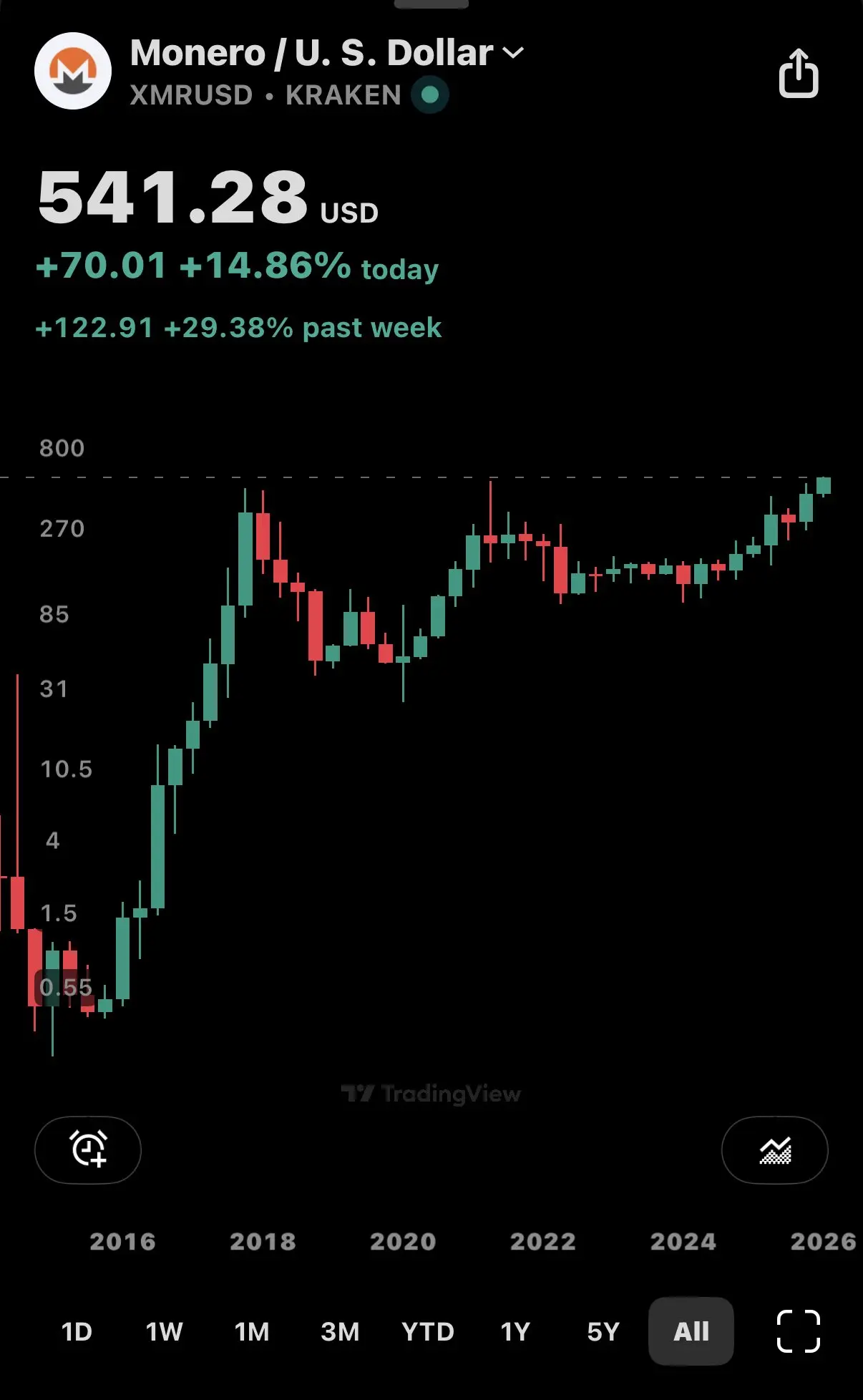The image size is (863, 1400).
Task: Tap the 800 price axis level
Action: (x=62, y=448)
